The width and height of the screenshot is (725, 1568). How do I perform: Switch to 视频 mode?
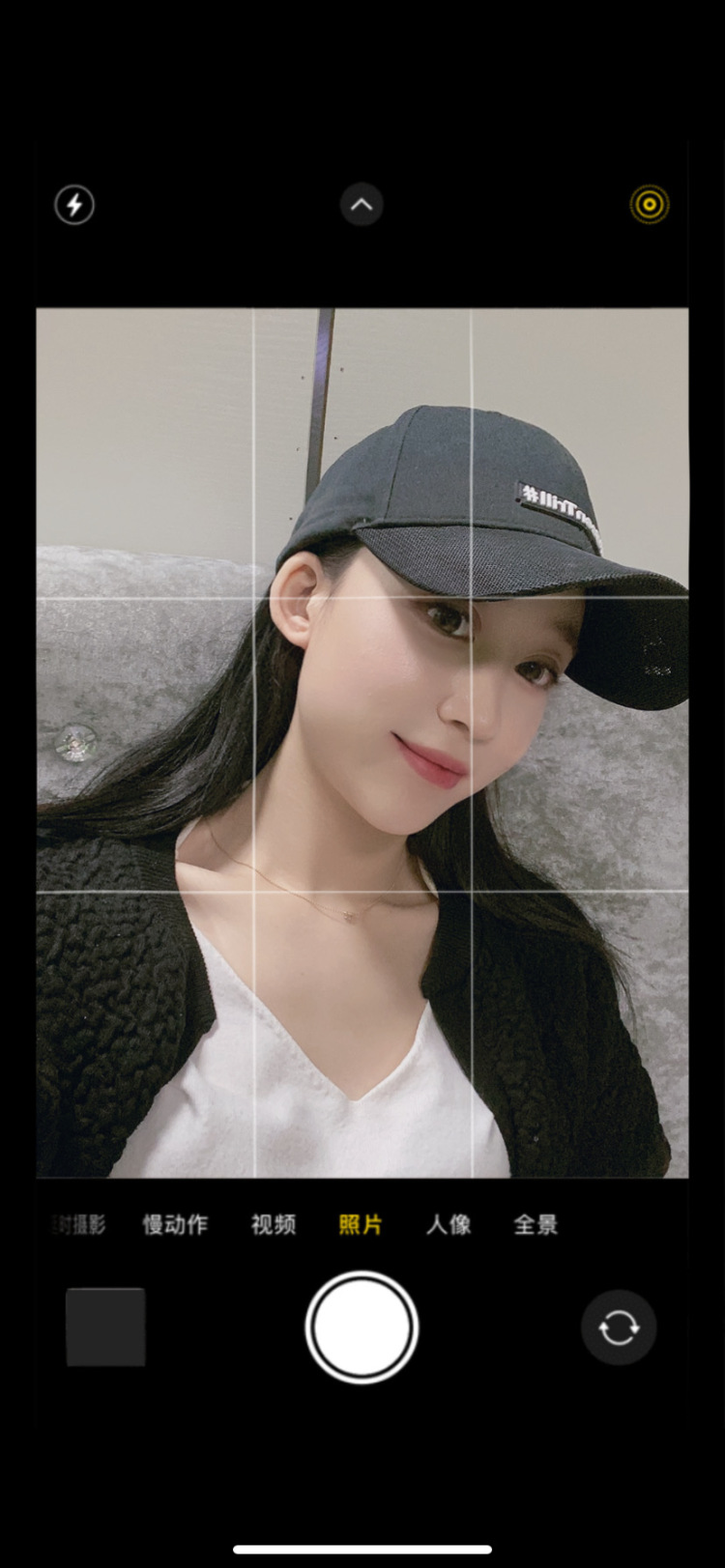pyautogui.click(x=273, y=1225)
